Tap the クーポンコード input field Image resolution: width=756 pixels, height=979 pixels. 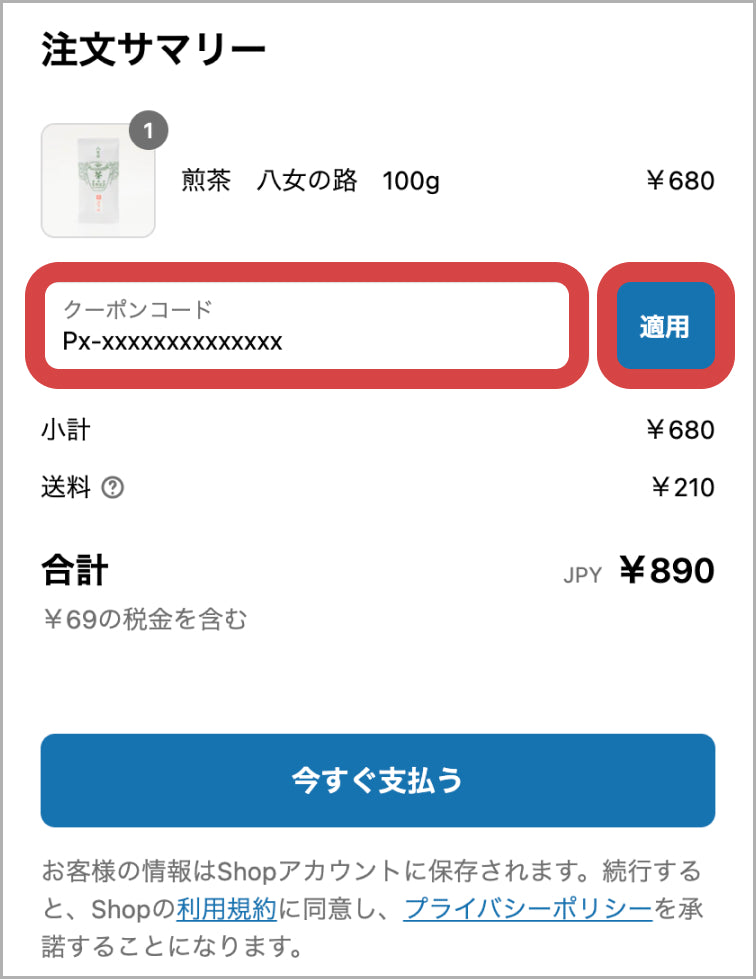(x=306, y=326)
